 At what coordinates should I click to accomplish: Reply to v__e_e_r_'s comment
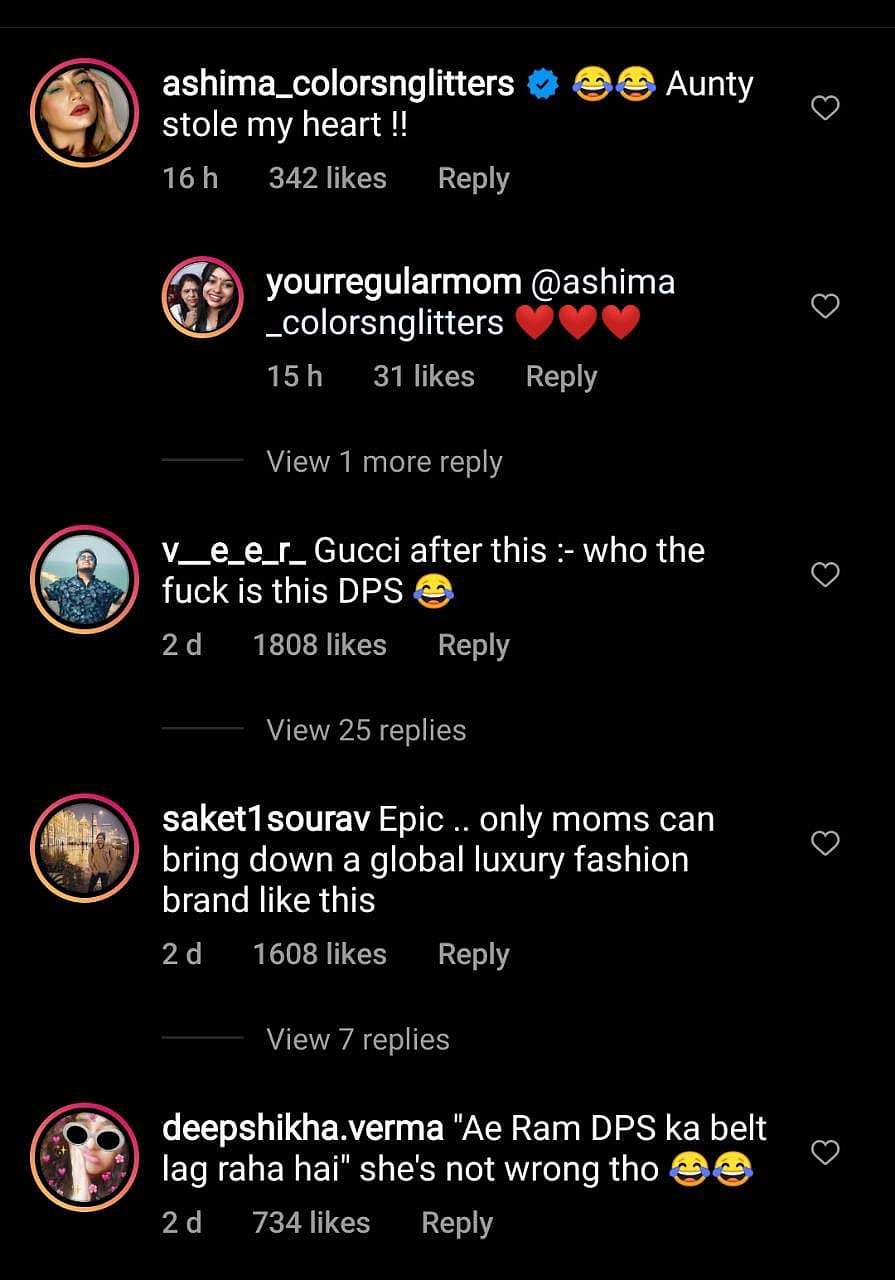[473, 646]
